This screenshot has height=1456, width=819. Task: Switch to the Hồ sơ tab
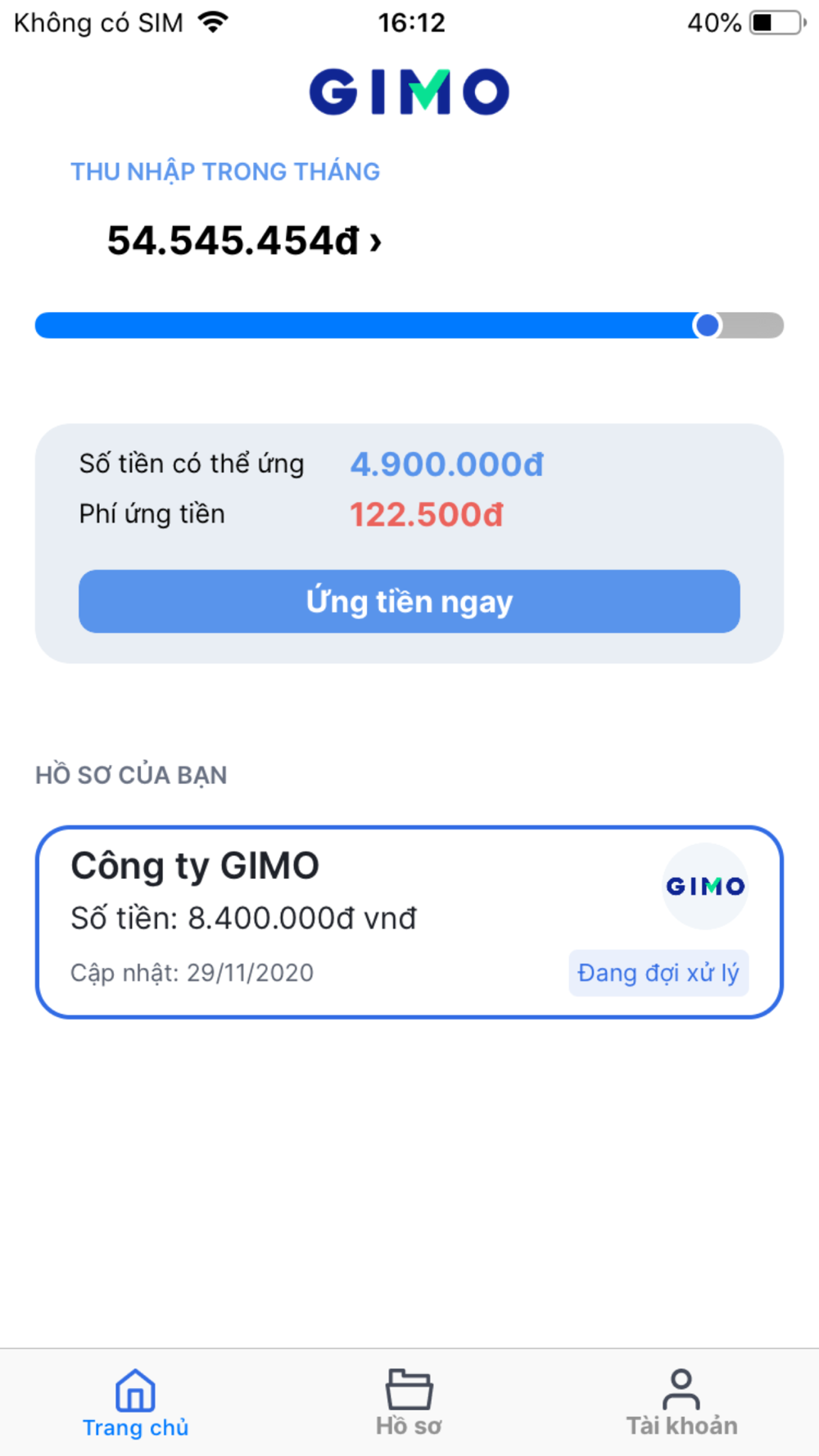pyautogui.click(x=409, y=1403)
